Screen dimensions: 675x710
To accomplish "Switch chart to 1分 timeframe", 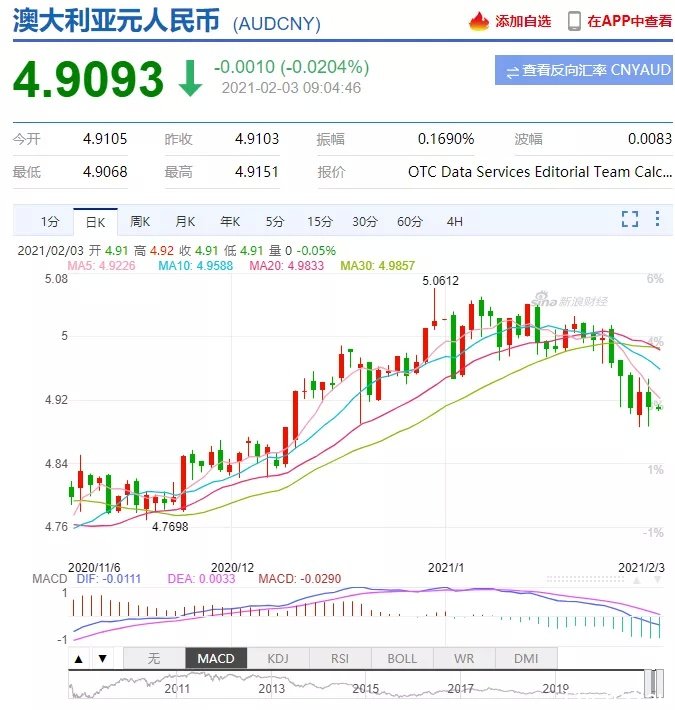I will 50,221.
